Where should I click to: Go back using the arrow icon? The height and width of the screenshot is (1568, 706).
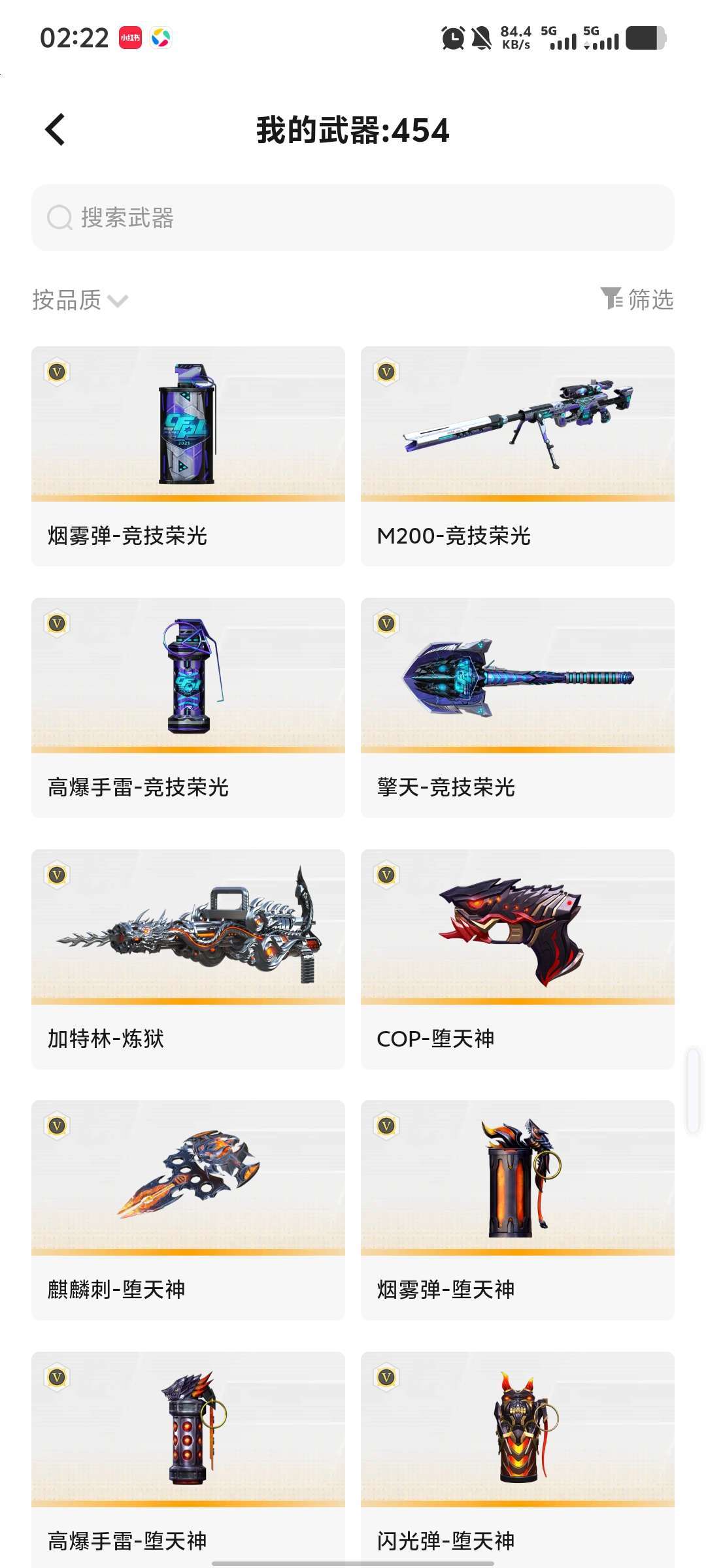[x=56, y=129]
